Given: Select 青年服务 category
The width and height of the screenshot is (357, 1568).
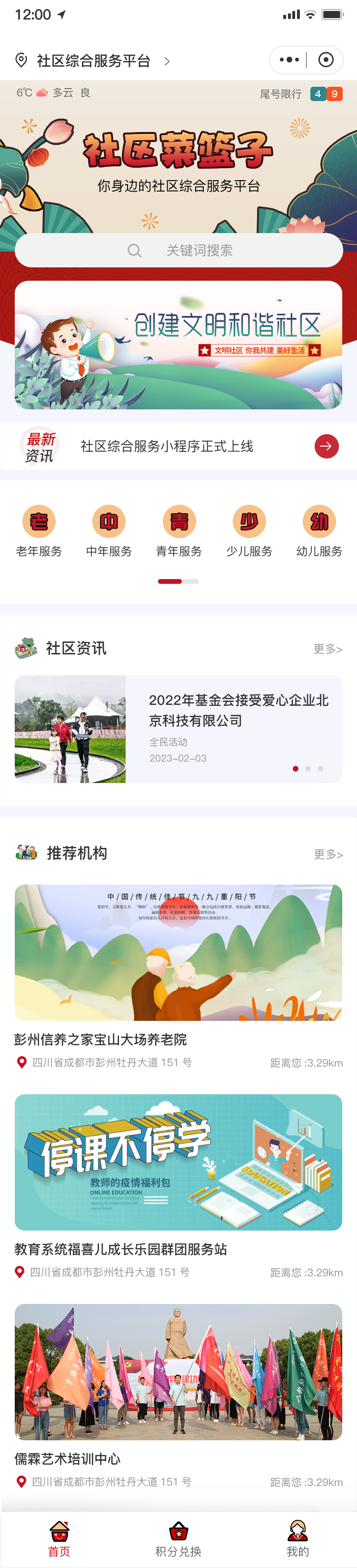Looking at the screenshot, I should (x=179, y=530).
